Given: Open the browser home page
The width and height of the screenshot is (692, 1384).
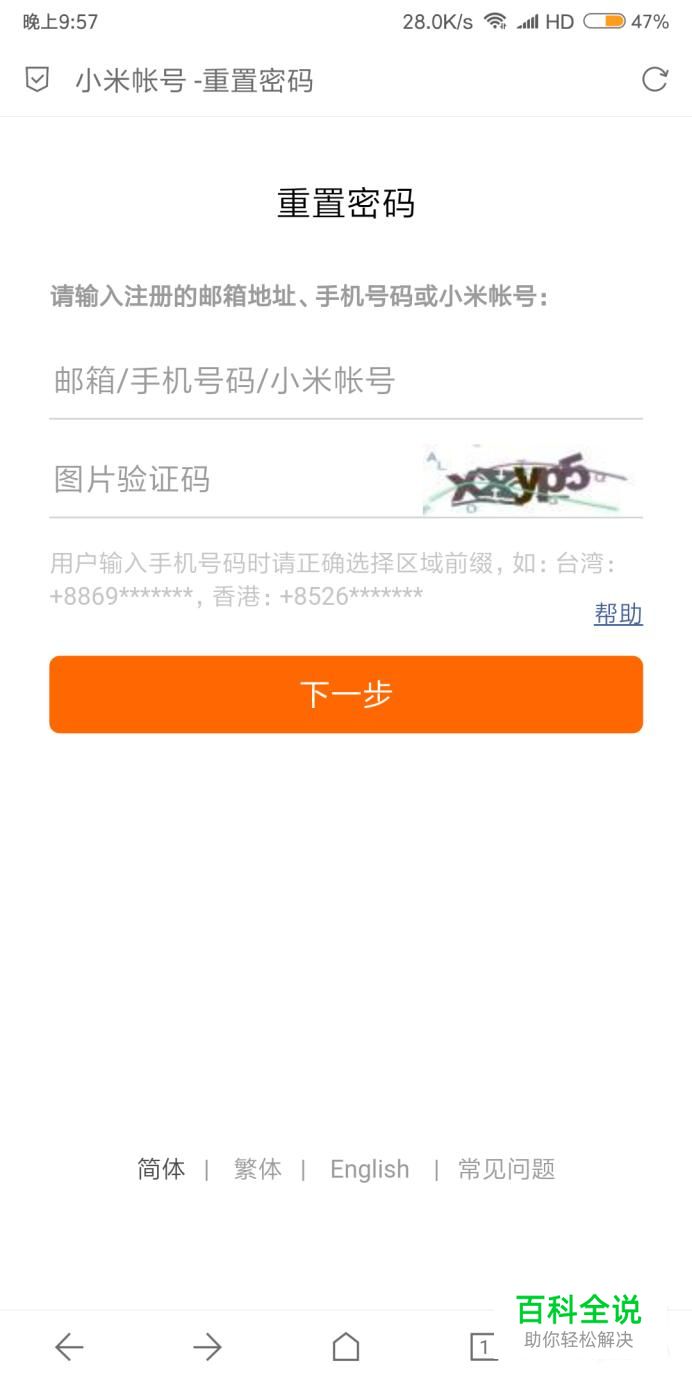Looking at the screenshot, I should [346, 1347].
